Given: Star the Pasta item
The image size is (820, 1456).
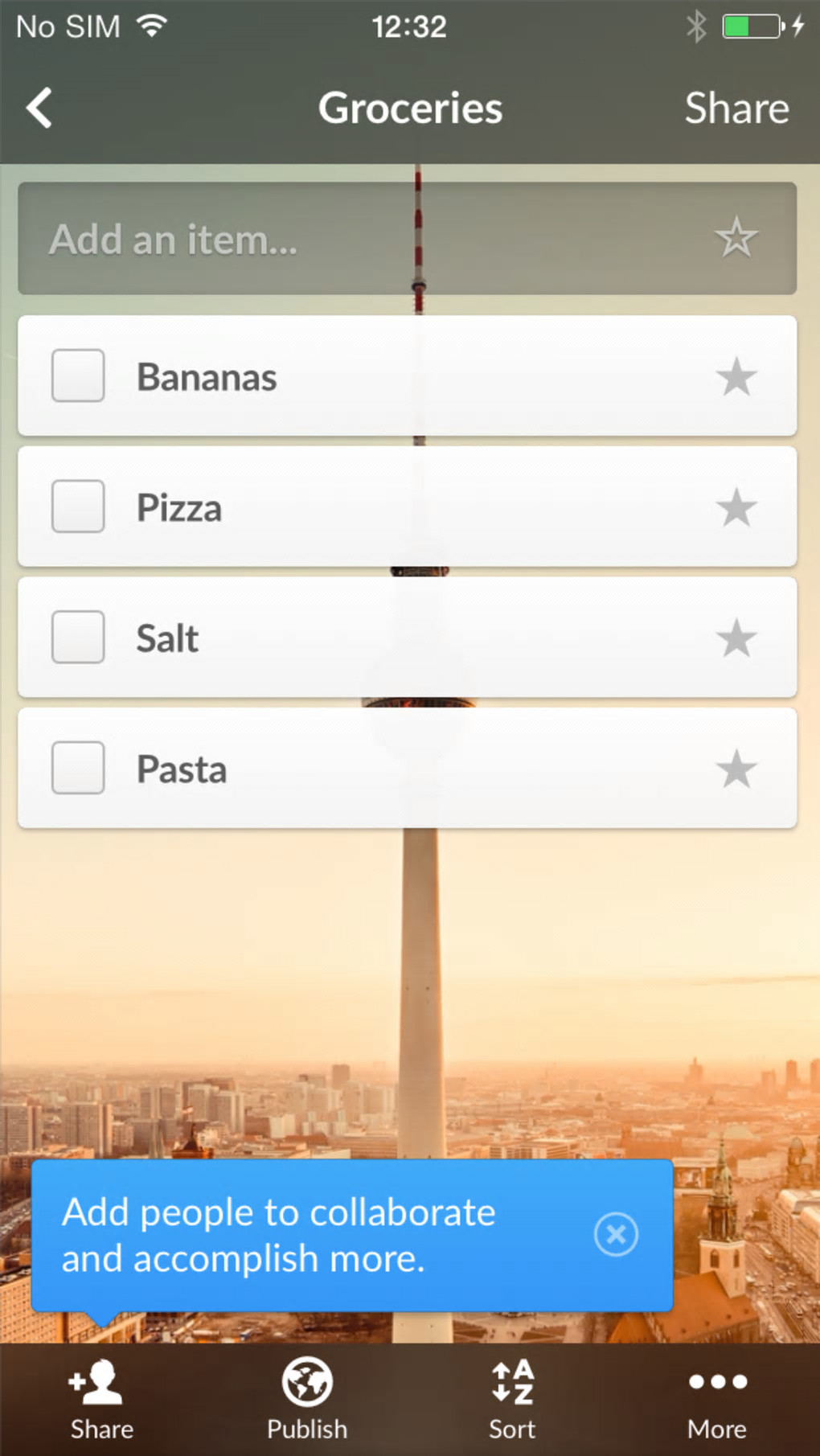Looking at the screenshot, I should 736,769.
